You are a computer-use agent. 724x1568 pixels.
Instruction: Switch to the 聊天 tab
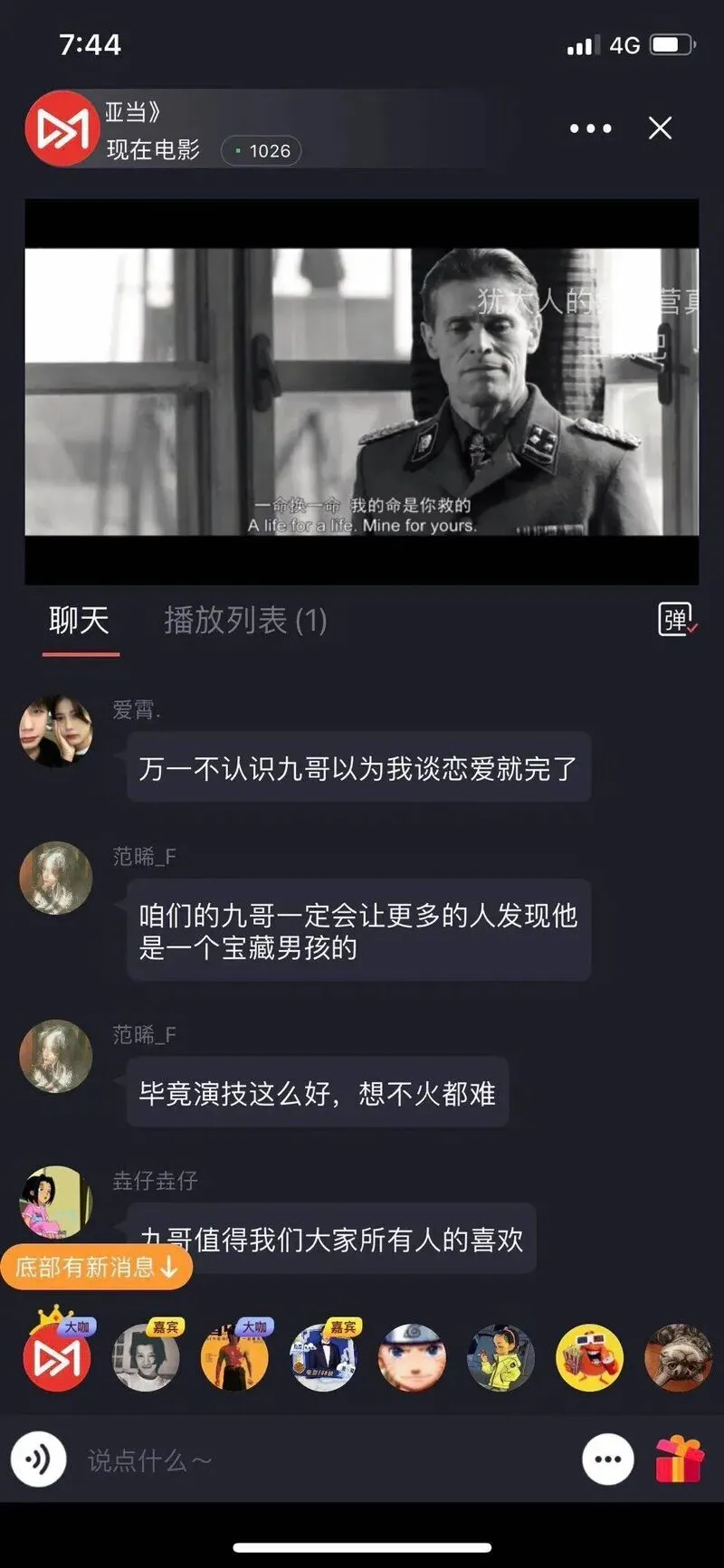79,621
